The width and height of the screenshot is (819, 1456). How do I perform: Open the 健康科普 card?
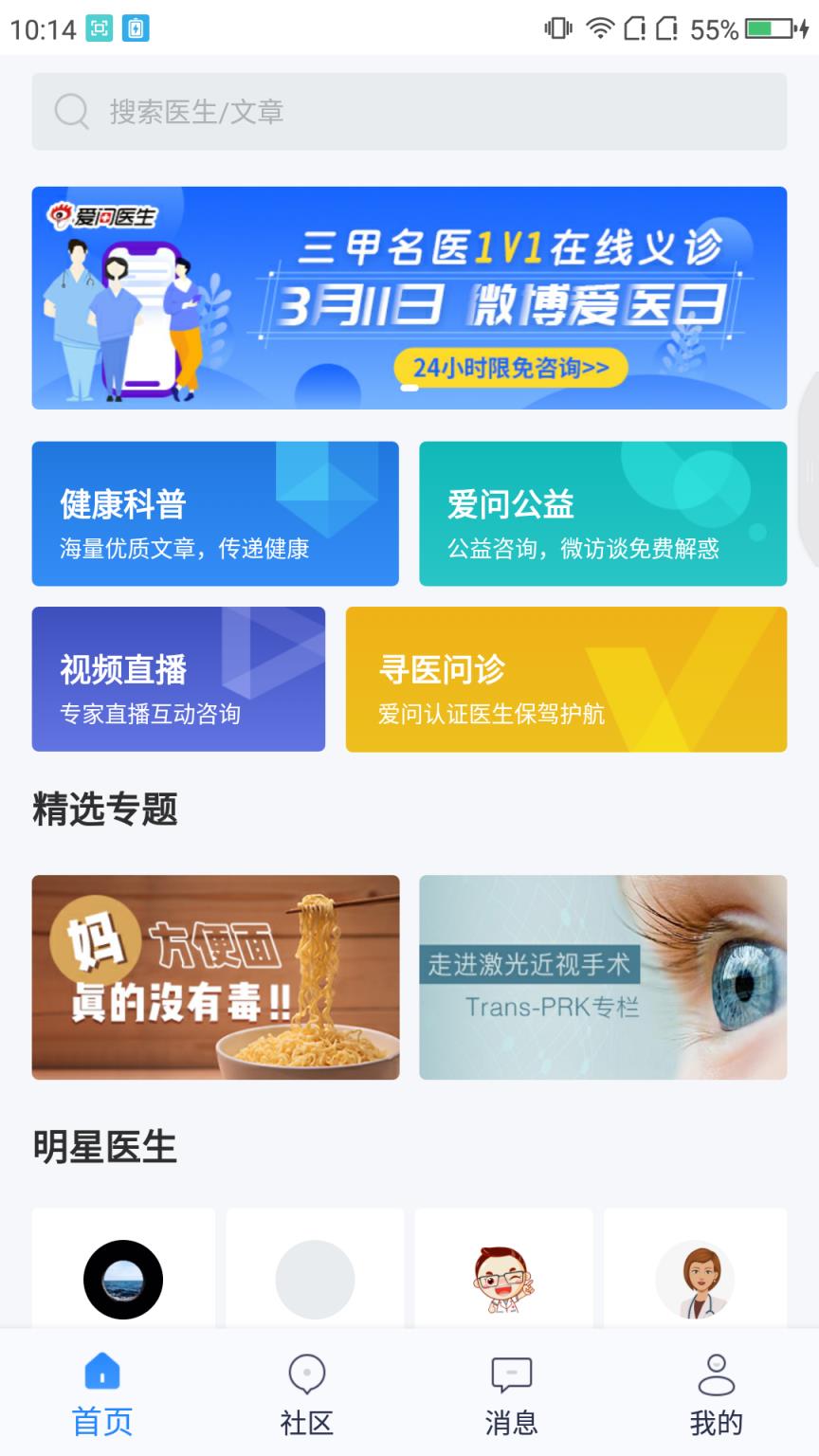(215, 513)
